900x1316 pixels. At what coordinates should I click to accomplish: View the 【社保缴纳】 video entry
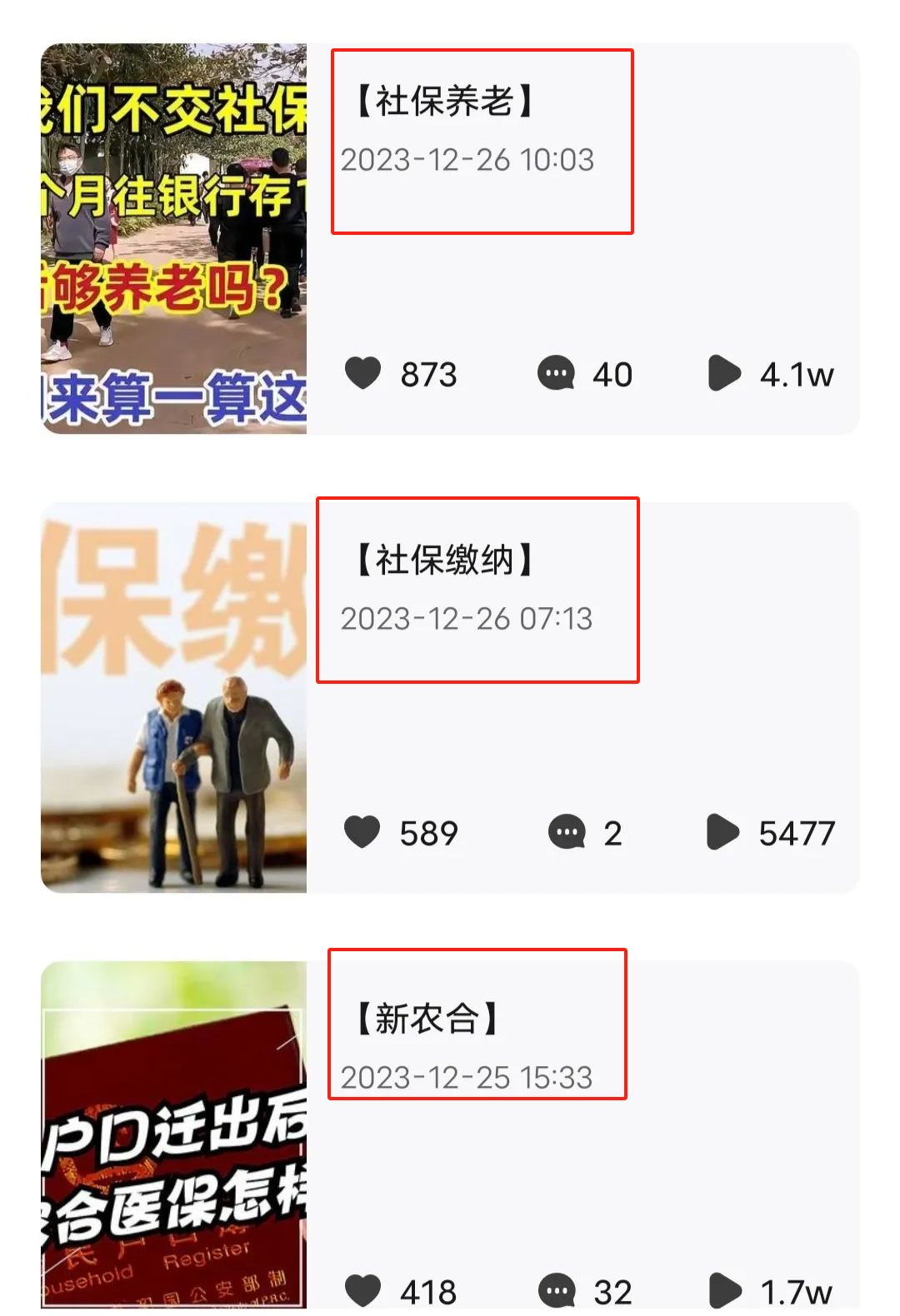point(444,561)
